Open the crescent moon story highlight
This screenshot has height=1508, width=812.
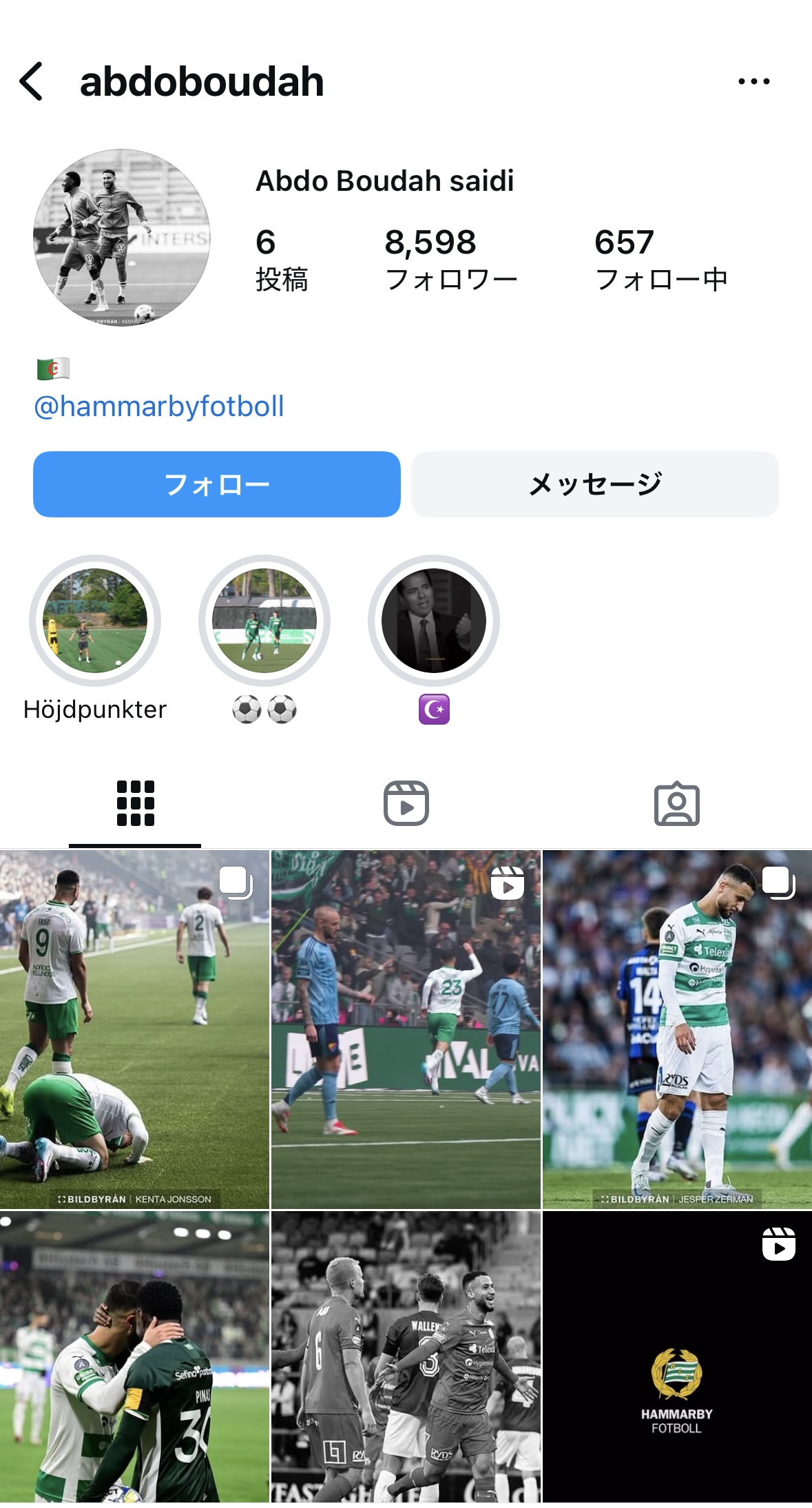coord(434,621)
